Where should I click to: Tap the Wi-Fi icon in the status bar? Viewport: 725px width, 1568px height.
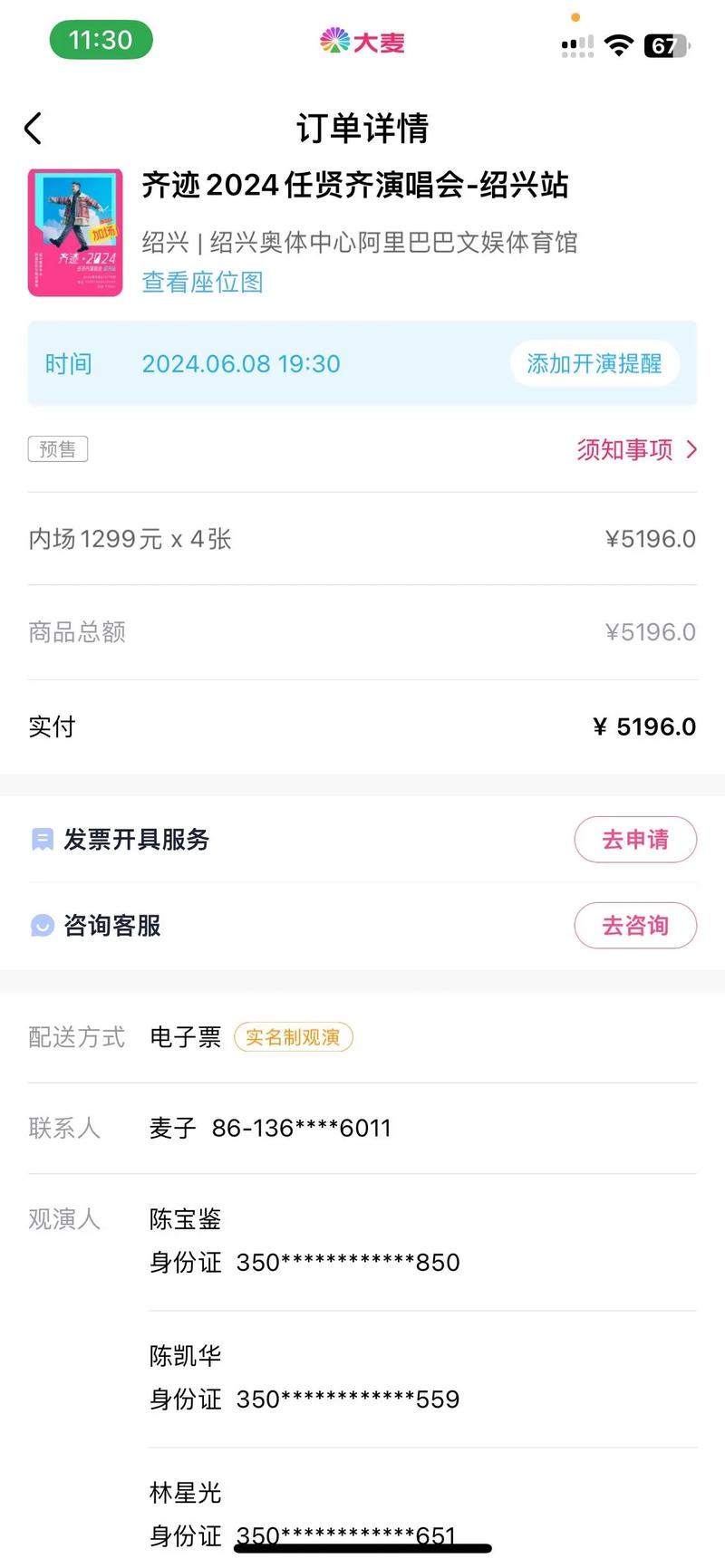[618, 45]
